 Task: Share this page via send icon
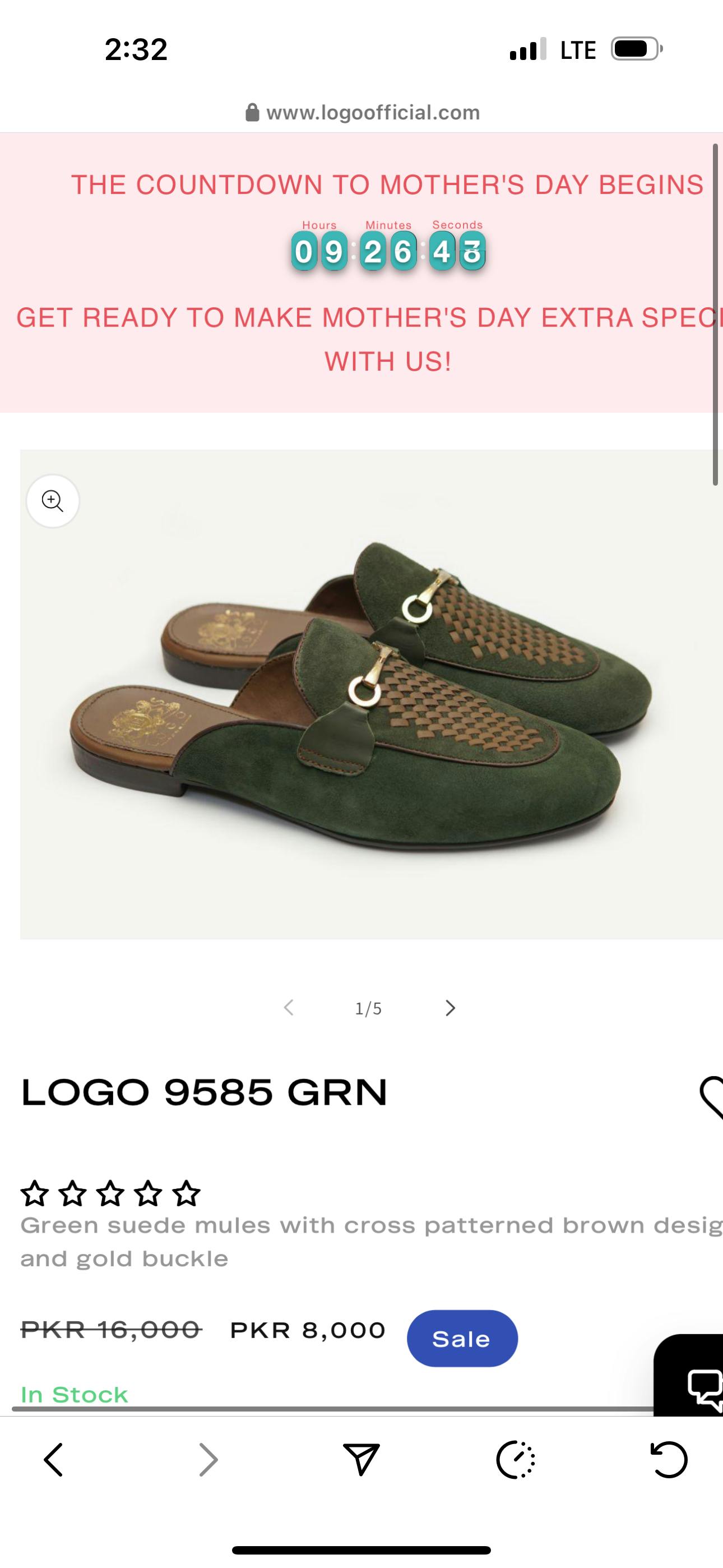click(361, 1460)
